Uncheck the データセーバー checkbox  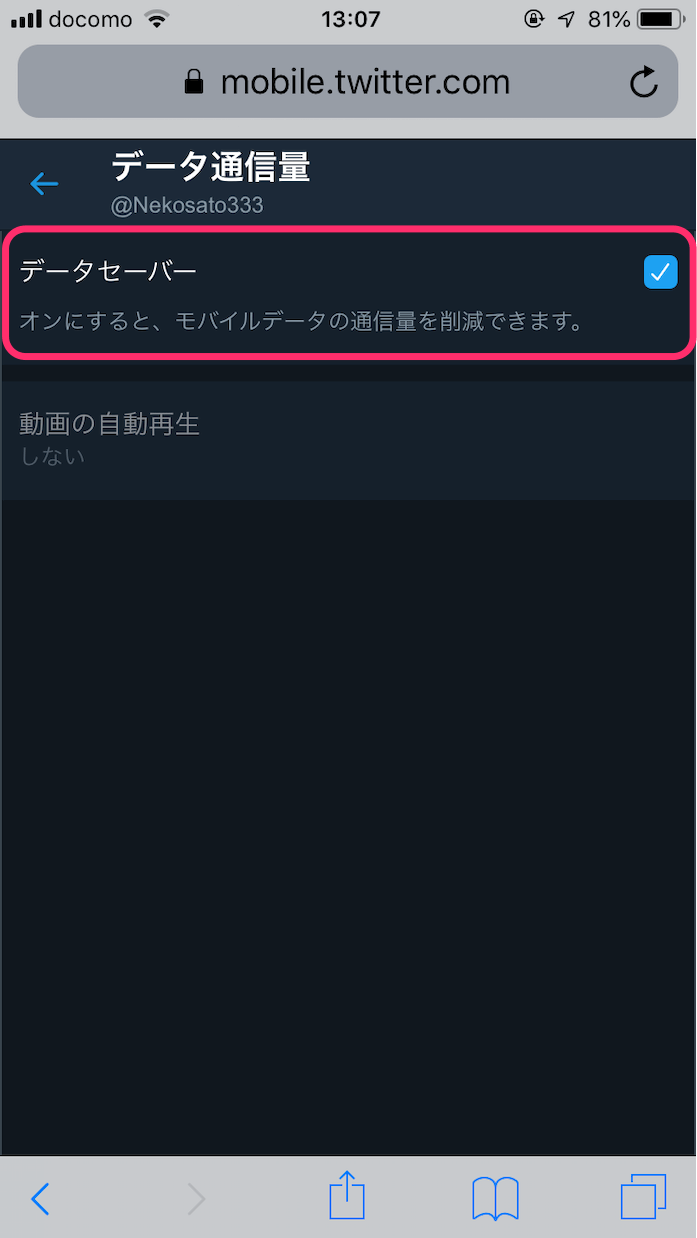(660, 272)
